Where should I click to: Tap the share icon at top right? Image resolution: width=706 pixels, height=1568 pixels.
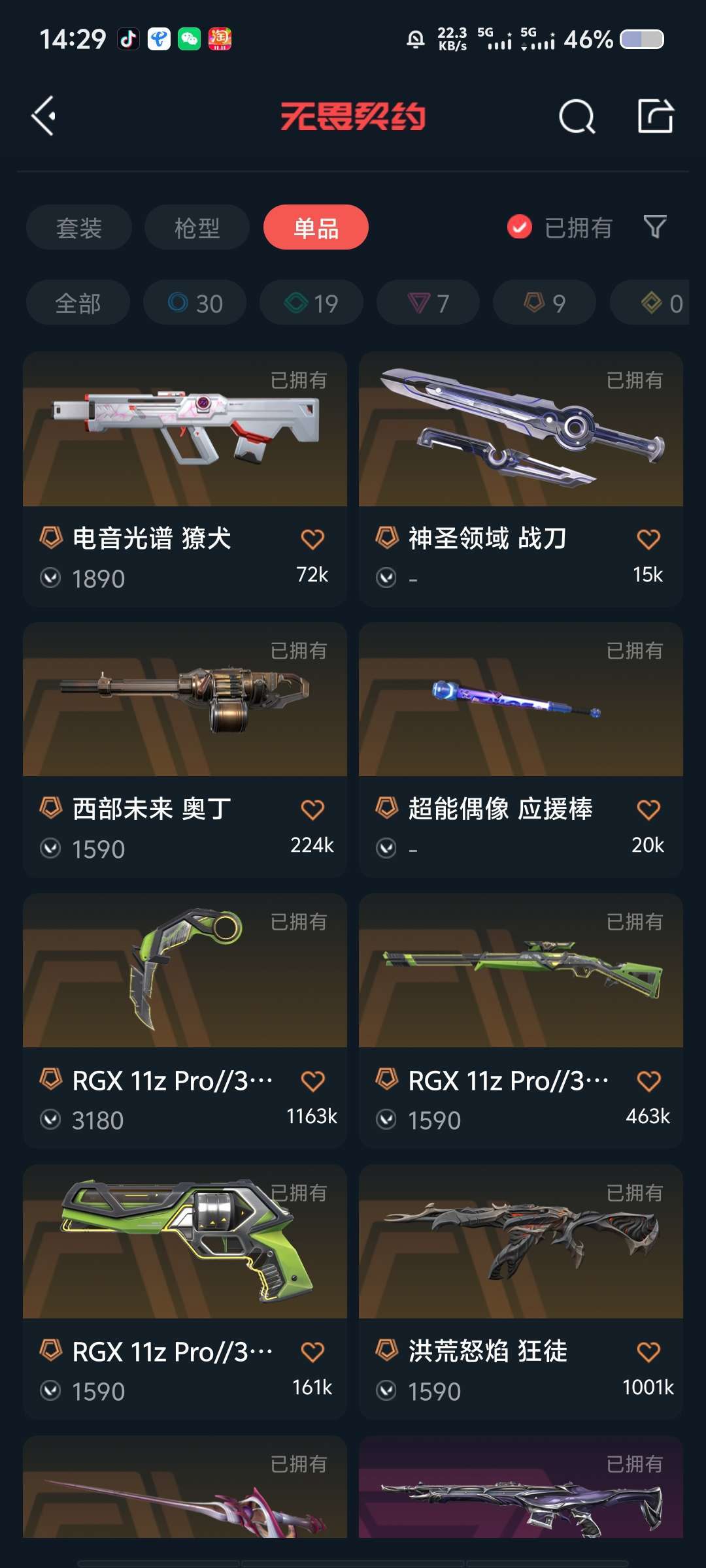[655, 116]
